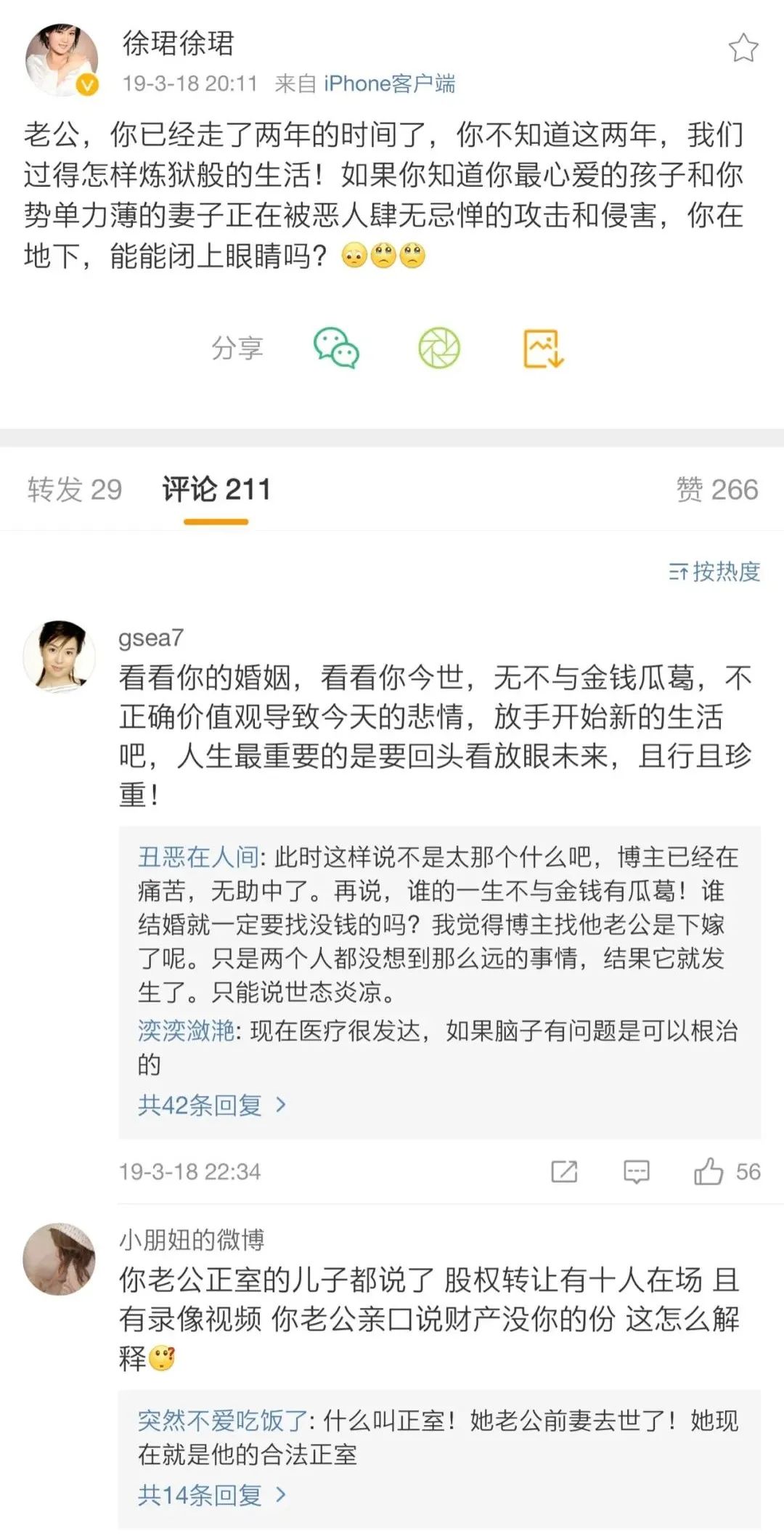
Task: Favorite this post with the star icon
Action: click(x=743, y=49)
